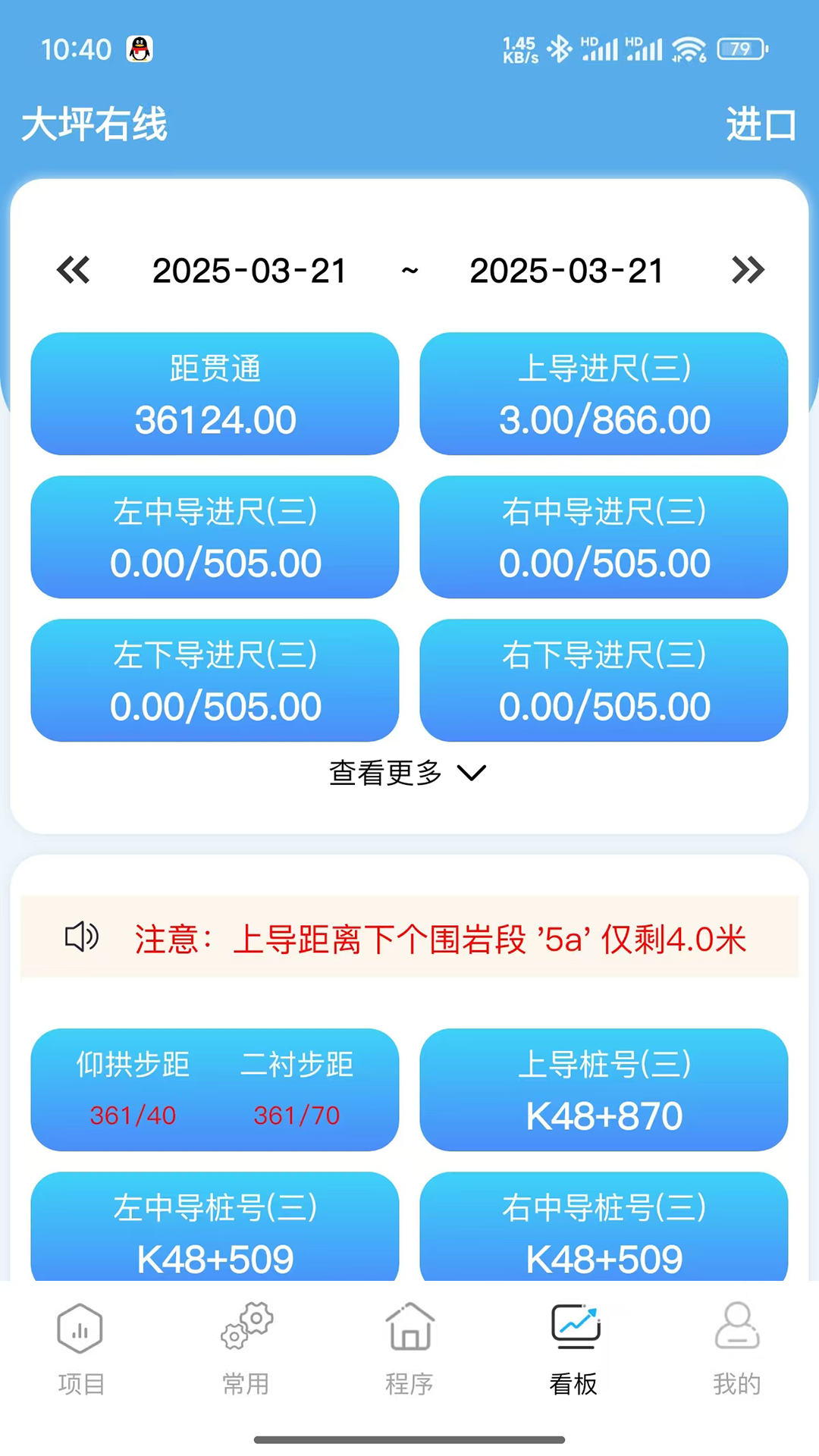The image size is (819, 1456).
Task: Collapse the metrics list via the chevron
Action: point(470,773)
